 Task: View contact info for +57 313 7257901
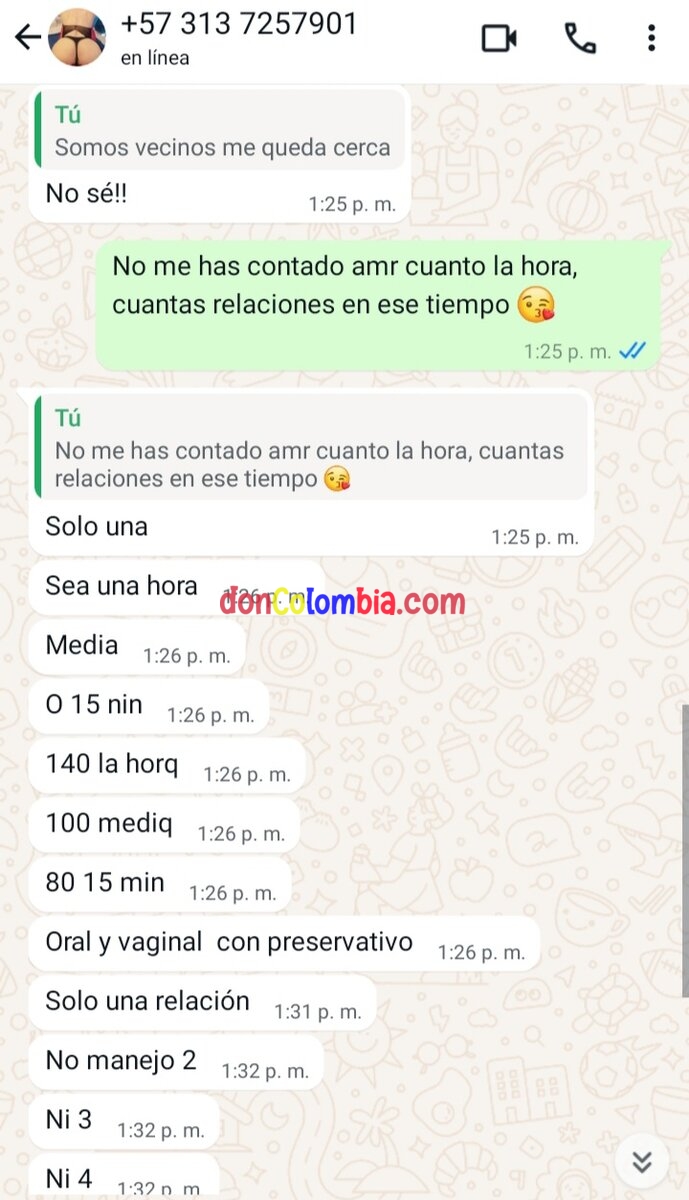[240, 36]
